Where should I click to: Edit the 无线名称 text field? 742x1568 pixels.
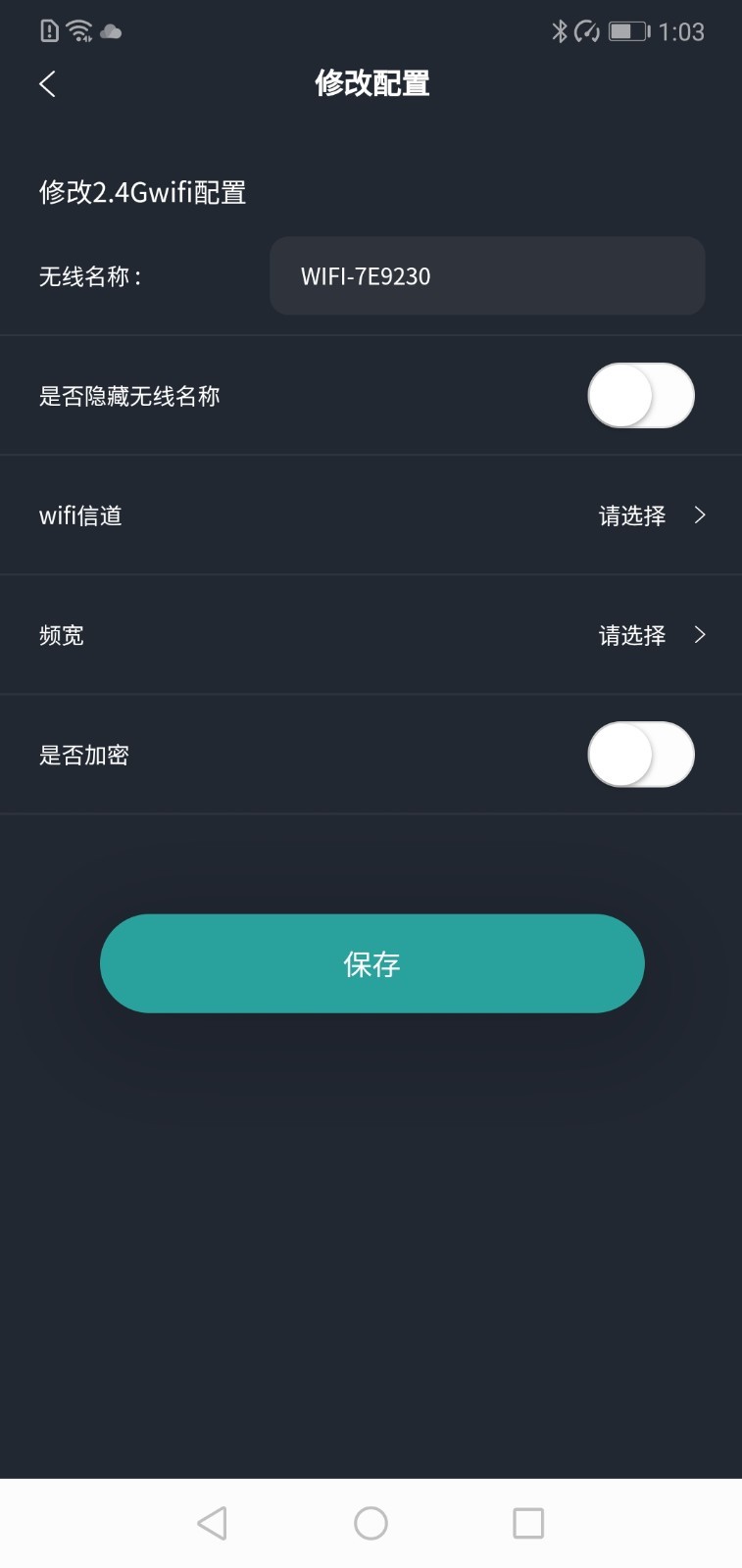[x=486, y=276]
